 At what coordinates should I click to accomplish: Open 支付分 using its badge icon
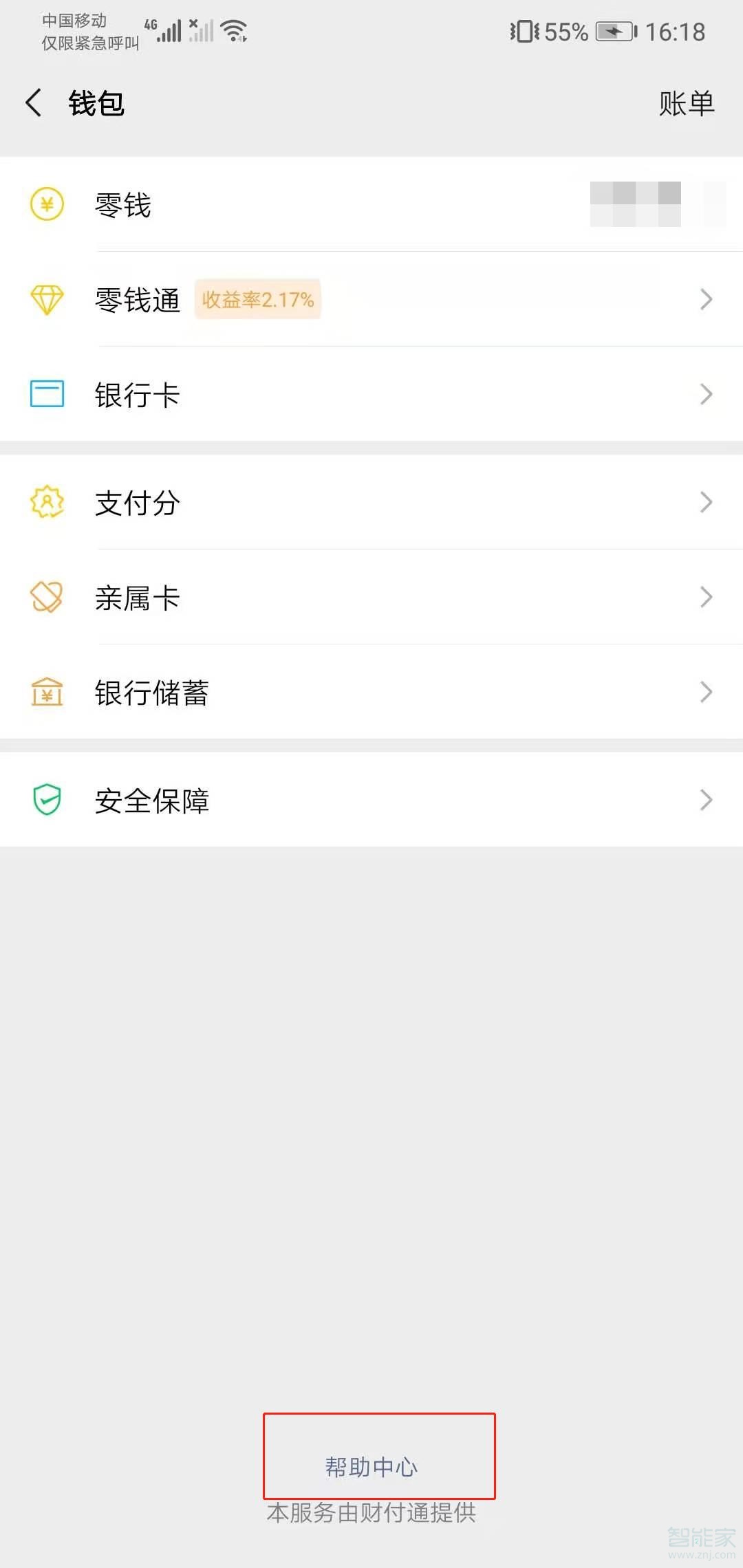pyautogui.click(x=46, y=503)
